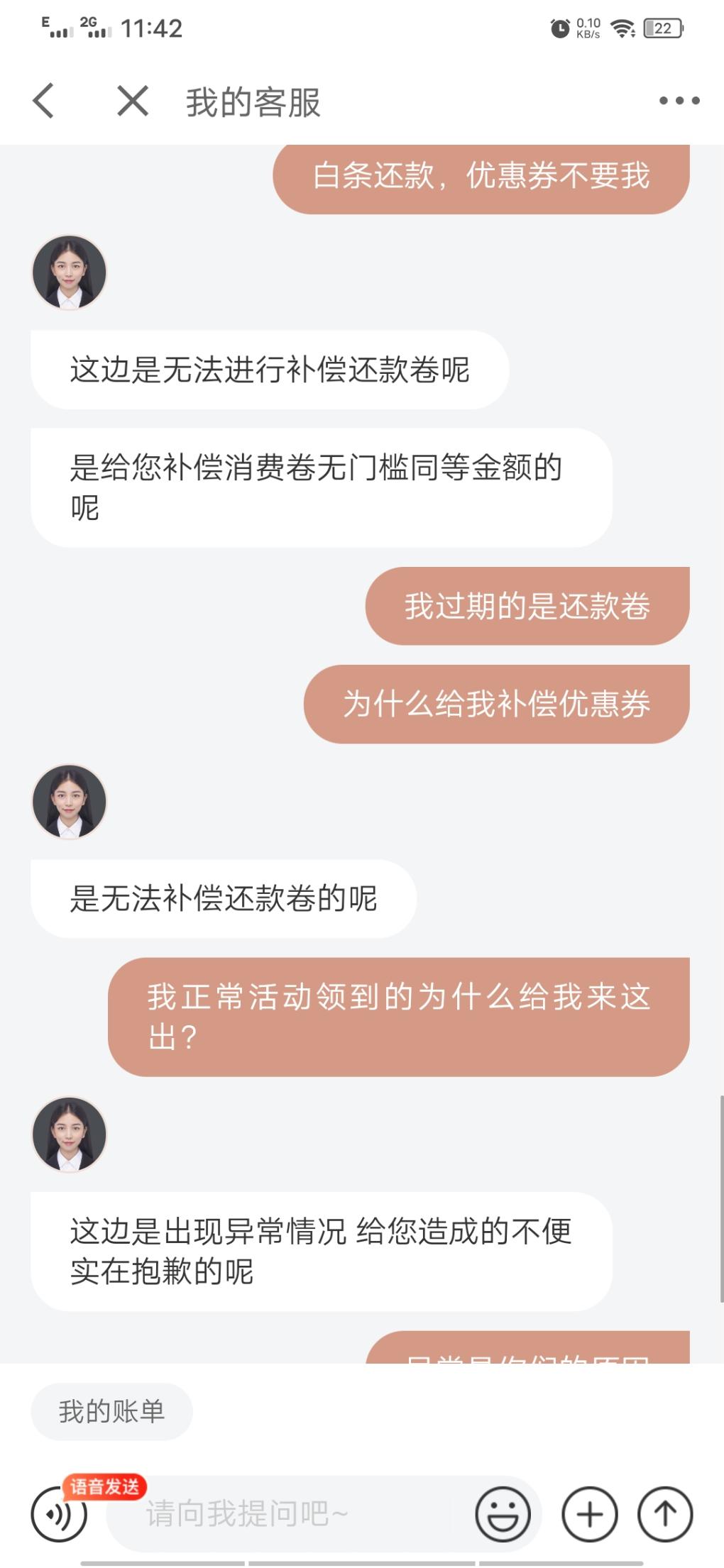
Task: Open the plus attachment options
Action: [589, 1514]
